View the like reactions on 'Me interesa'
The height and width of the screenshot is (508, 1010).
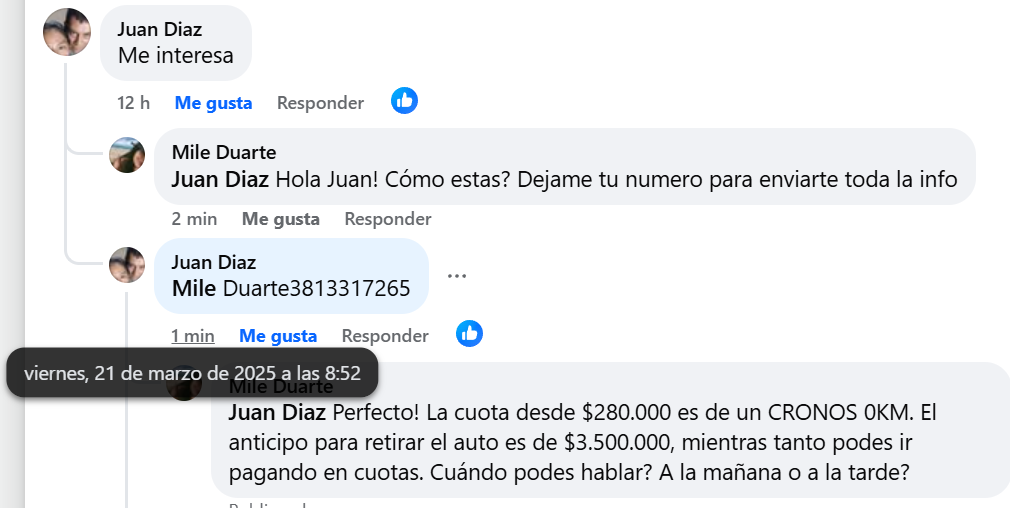(404, 101)
